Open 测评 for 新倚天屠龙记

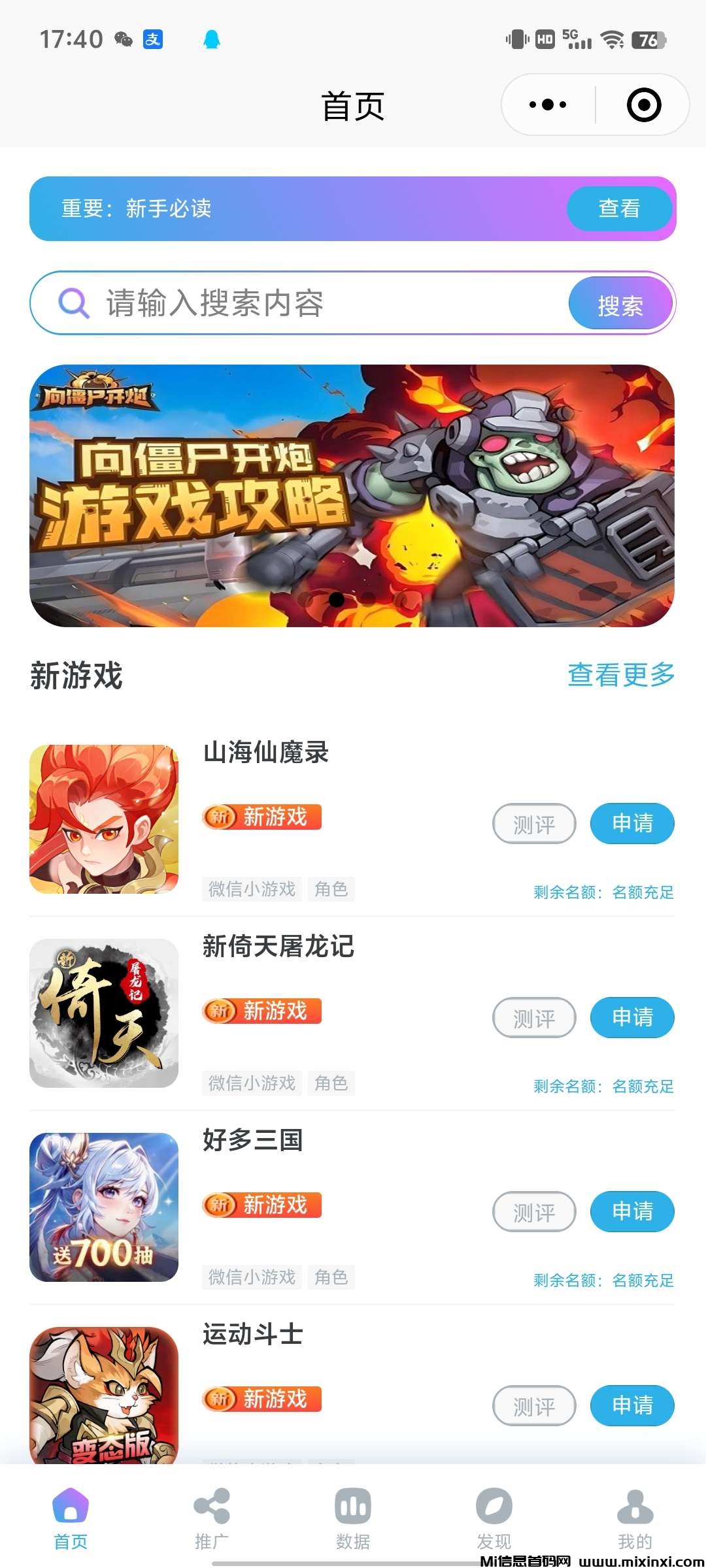tap(534, 1018)
